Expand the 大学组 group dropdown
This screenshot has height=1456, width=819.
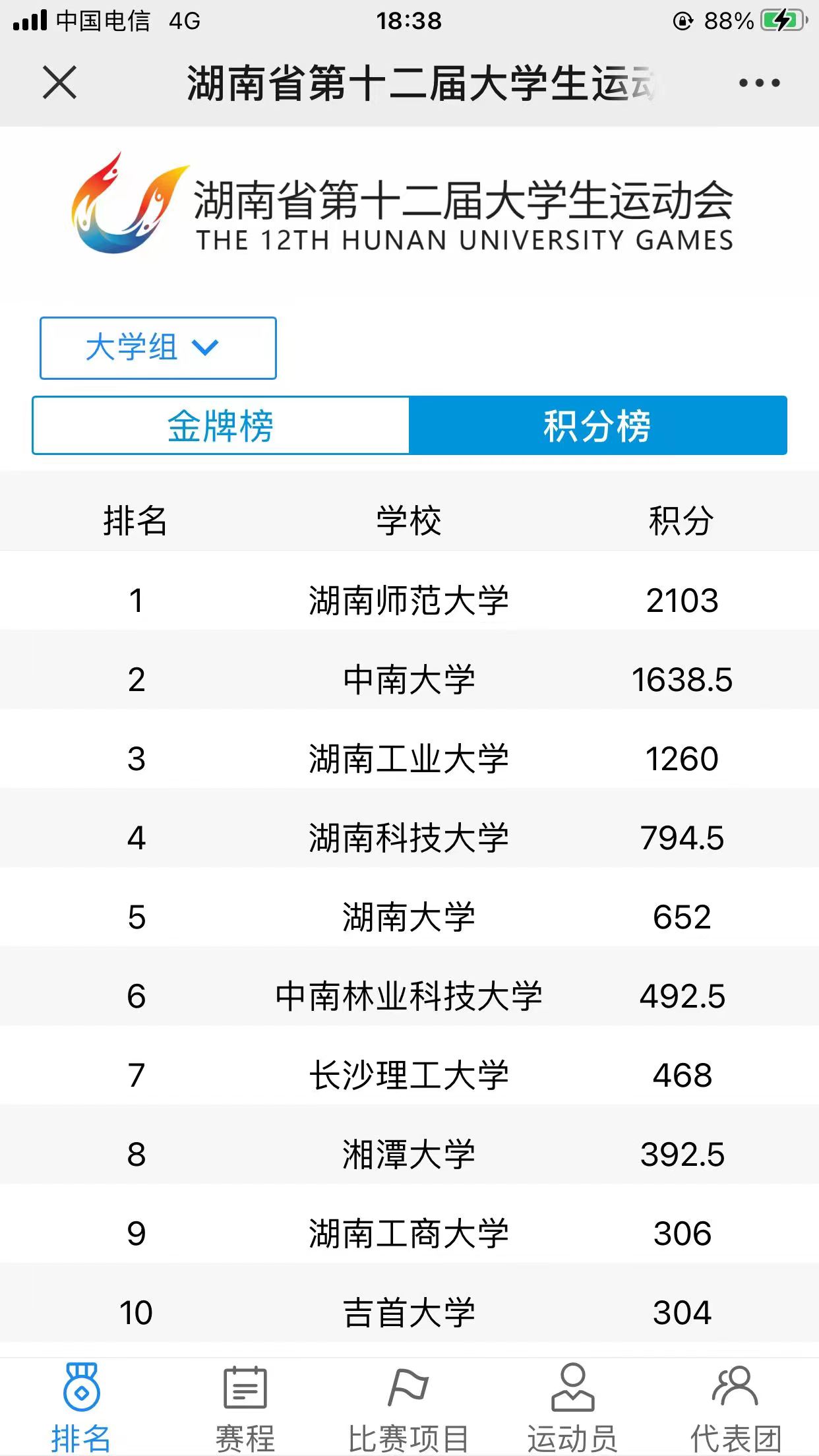point(158,348)
